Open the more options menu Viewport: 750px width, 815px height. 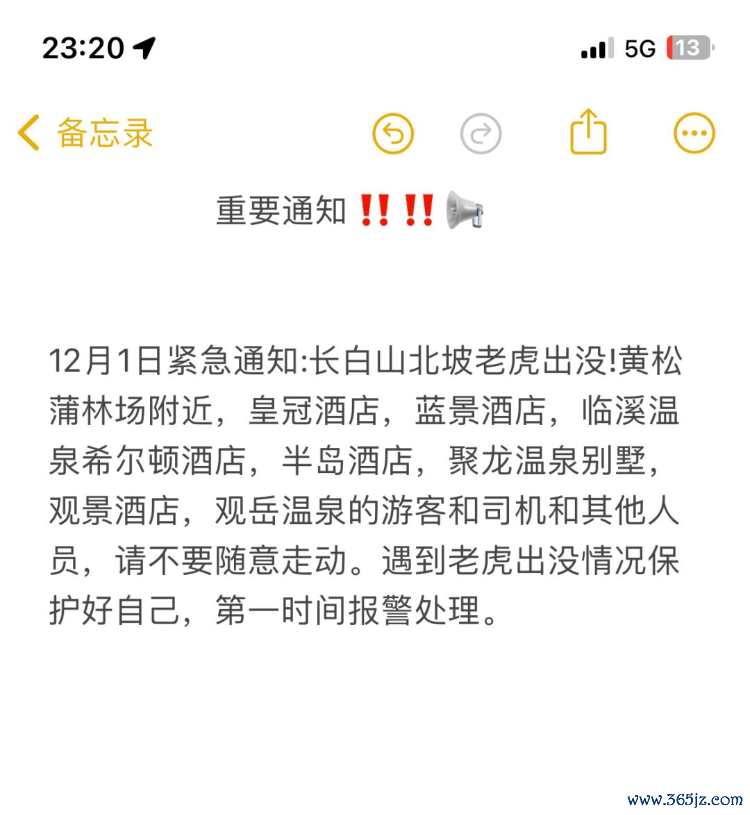(x=694, y=133)
